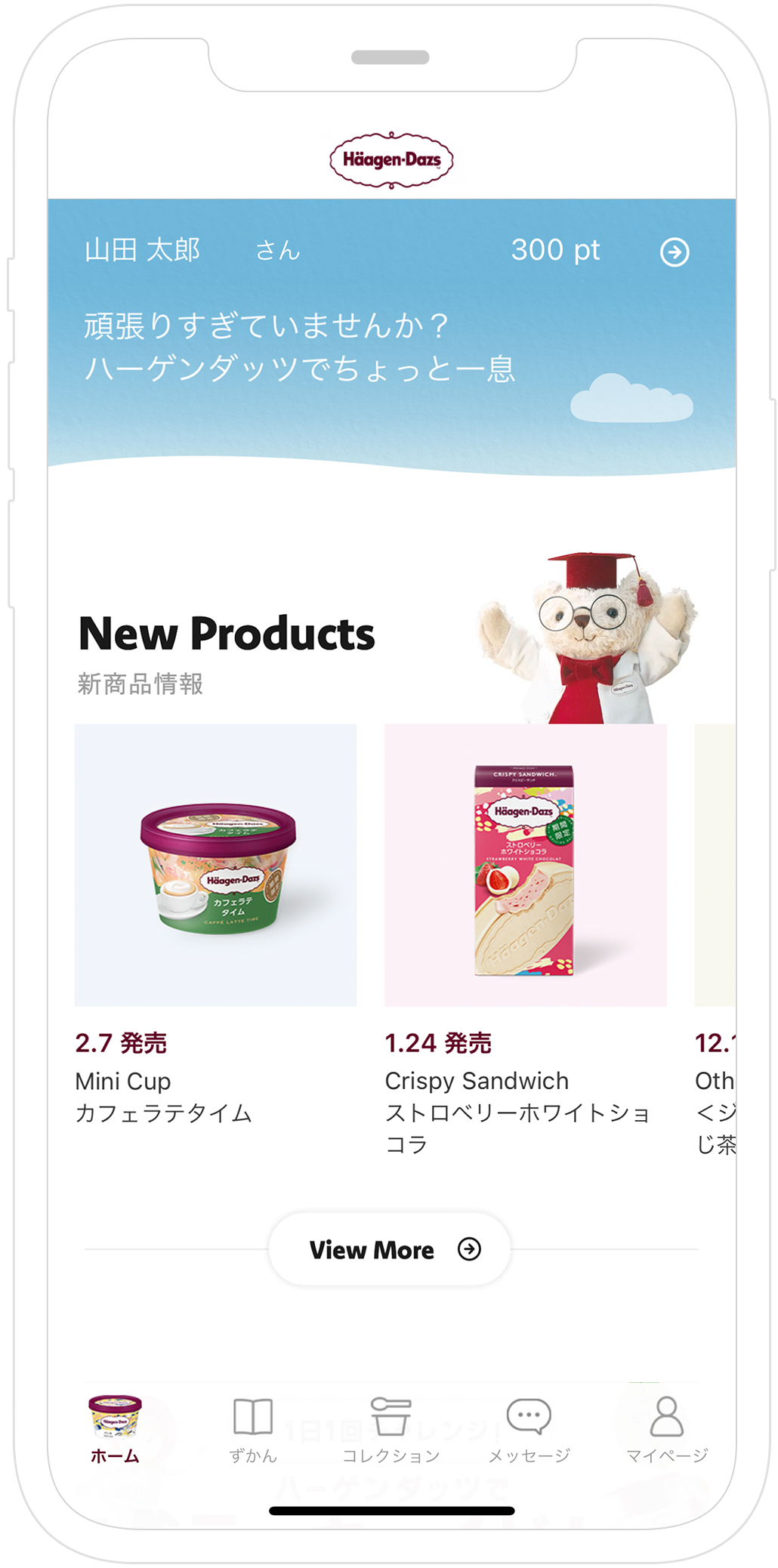Switch to the ずかん tab

253,1428
